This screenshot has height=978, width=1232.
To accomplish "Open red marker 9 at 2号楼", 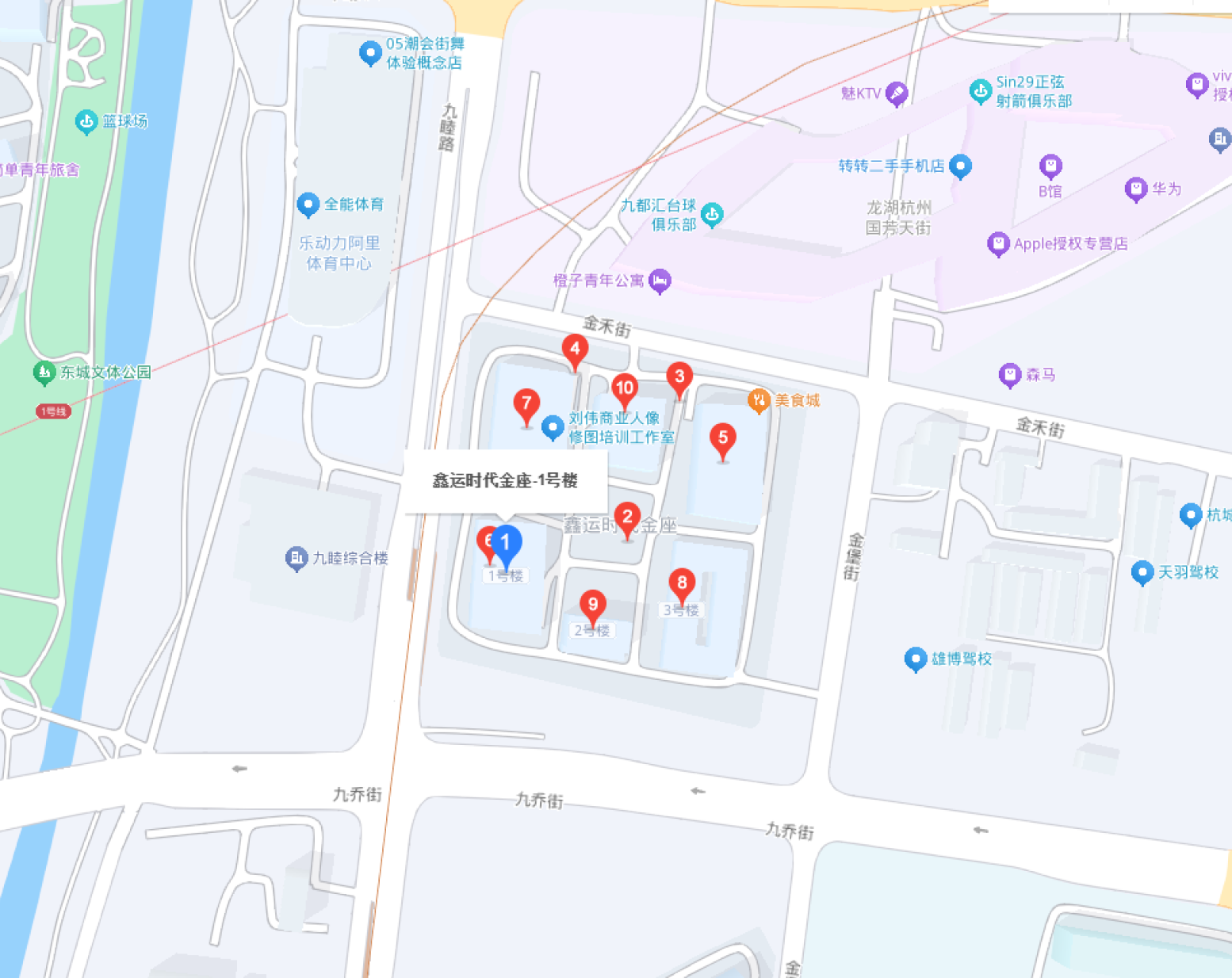I will click(592, 605).
